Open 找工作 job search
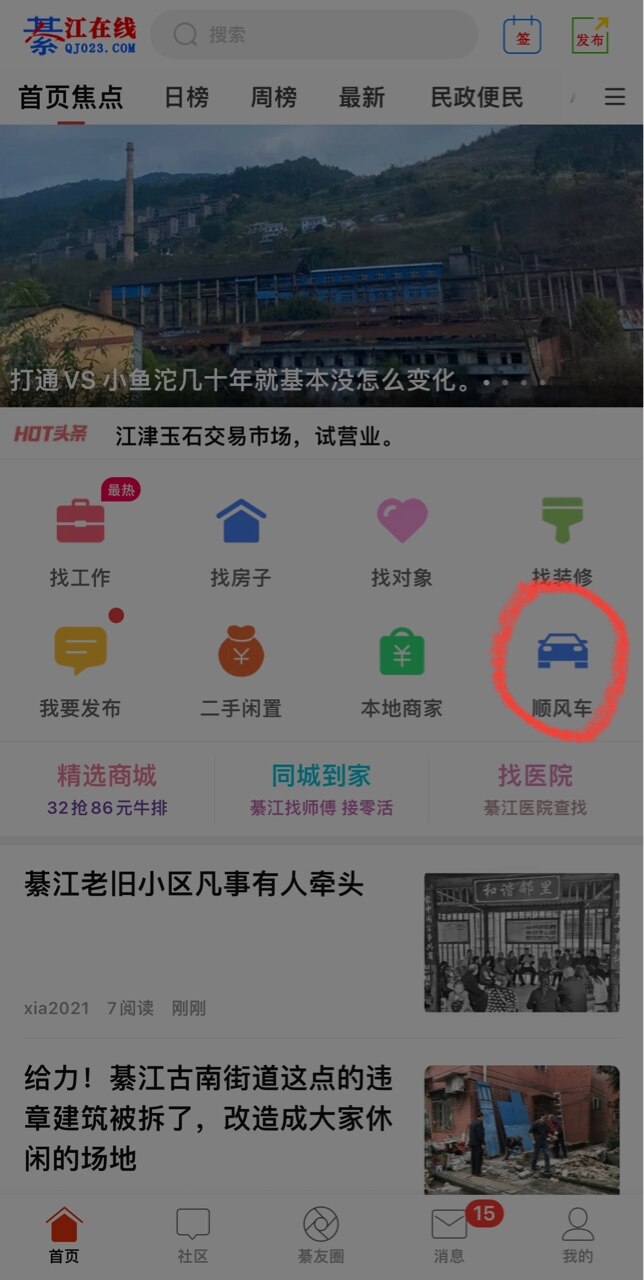This screenshot has height=1280, width=644. tap(80, 540)
